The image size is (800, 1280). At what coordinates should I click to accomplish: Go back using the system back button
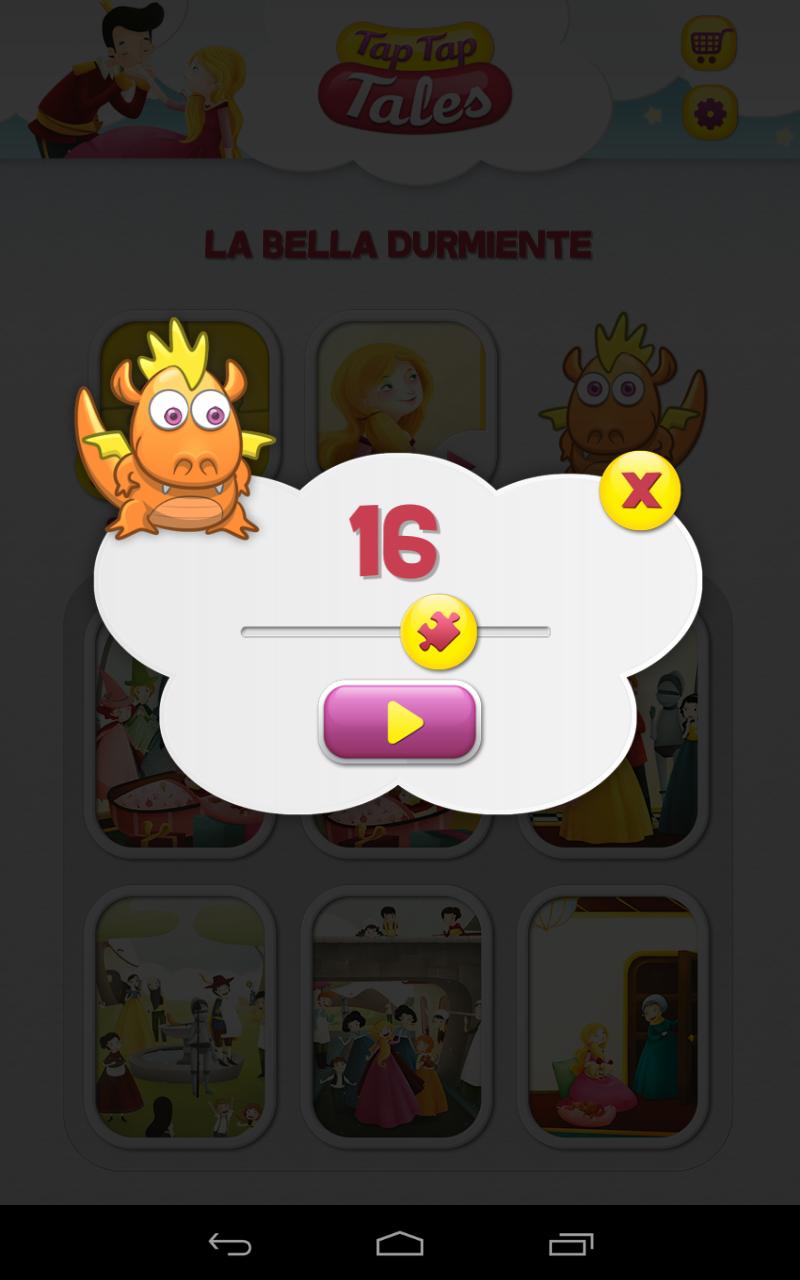point(229,1244)
